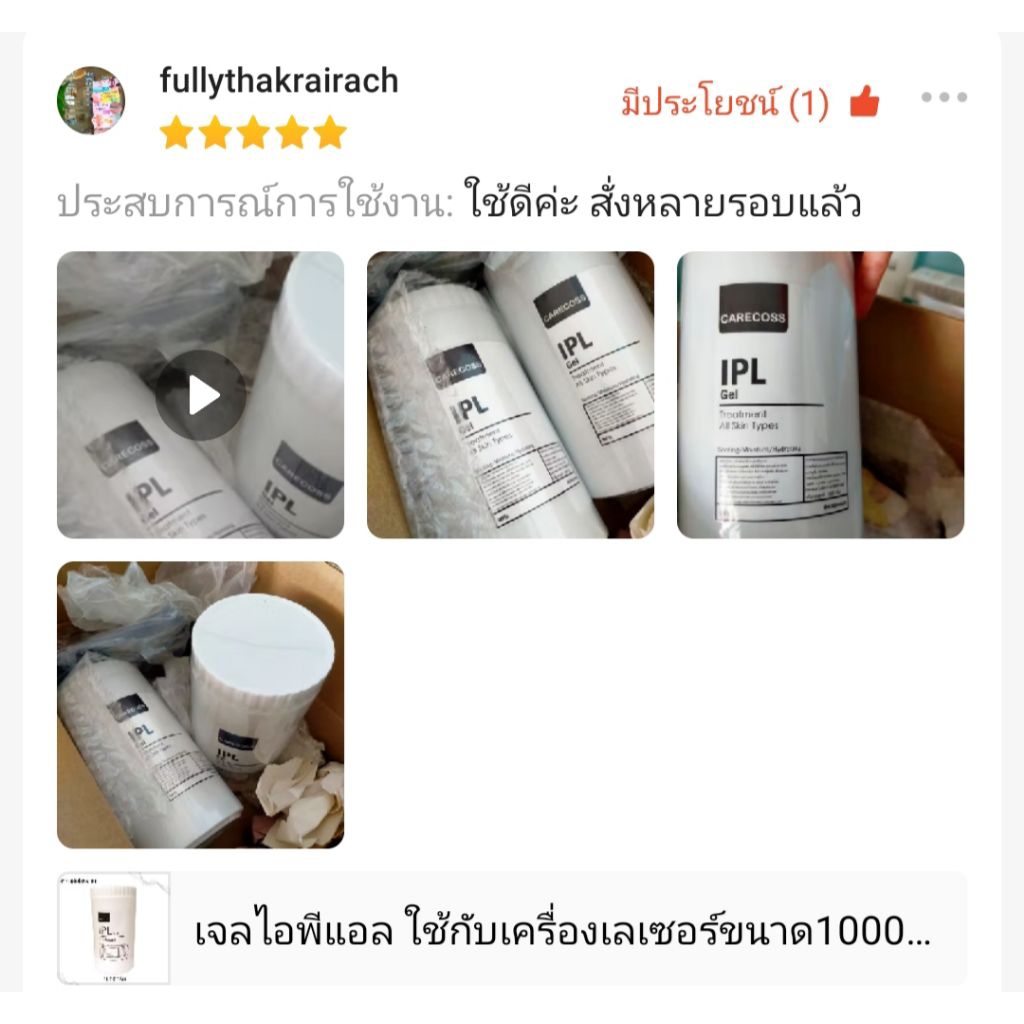Image resolution: width=1024 pixels, height=1024 pixels.
Task: Open the three-dot review options menu
Action: tap(944, 98)
